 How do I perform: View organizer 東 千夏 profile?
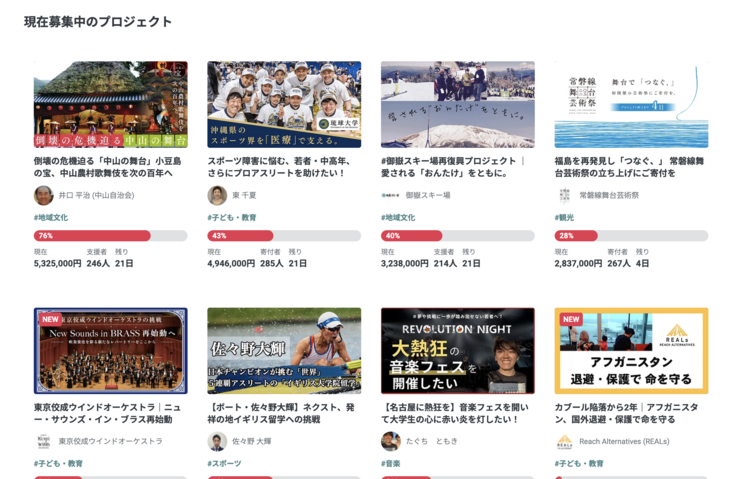pyautogui.click(x=244, y=195)
